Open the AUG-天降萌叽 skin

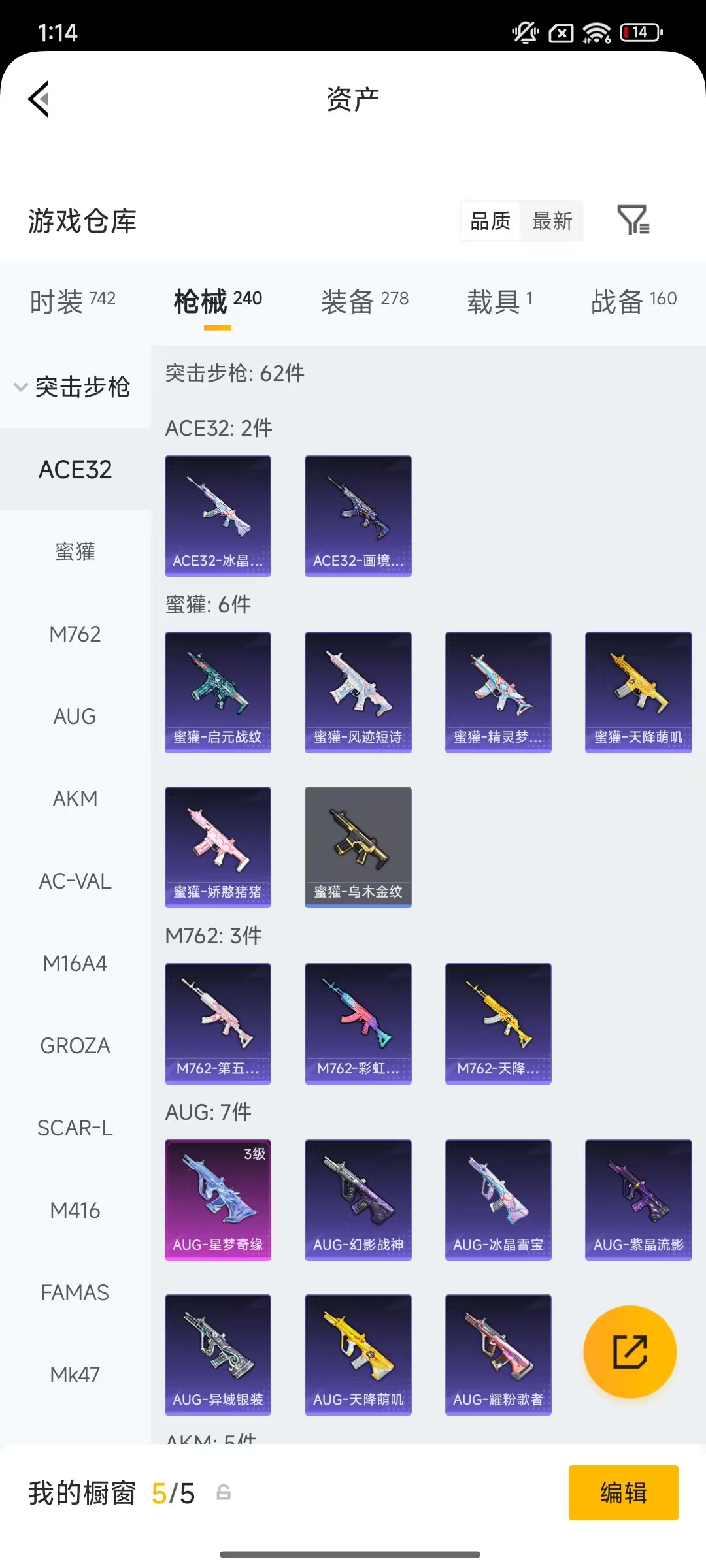(x=358, y=1354)
